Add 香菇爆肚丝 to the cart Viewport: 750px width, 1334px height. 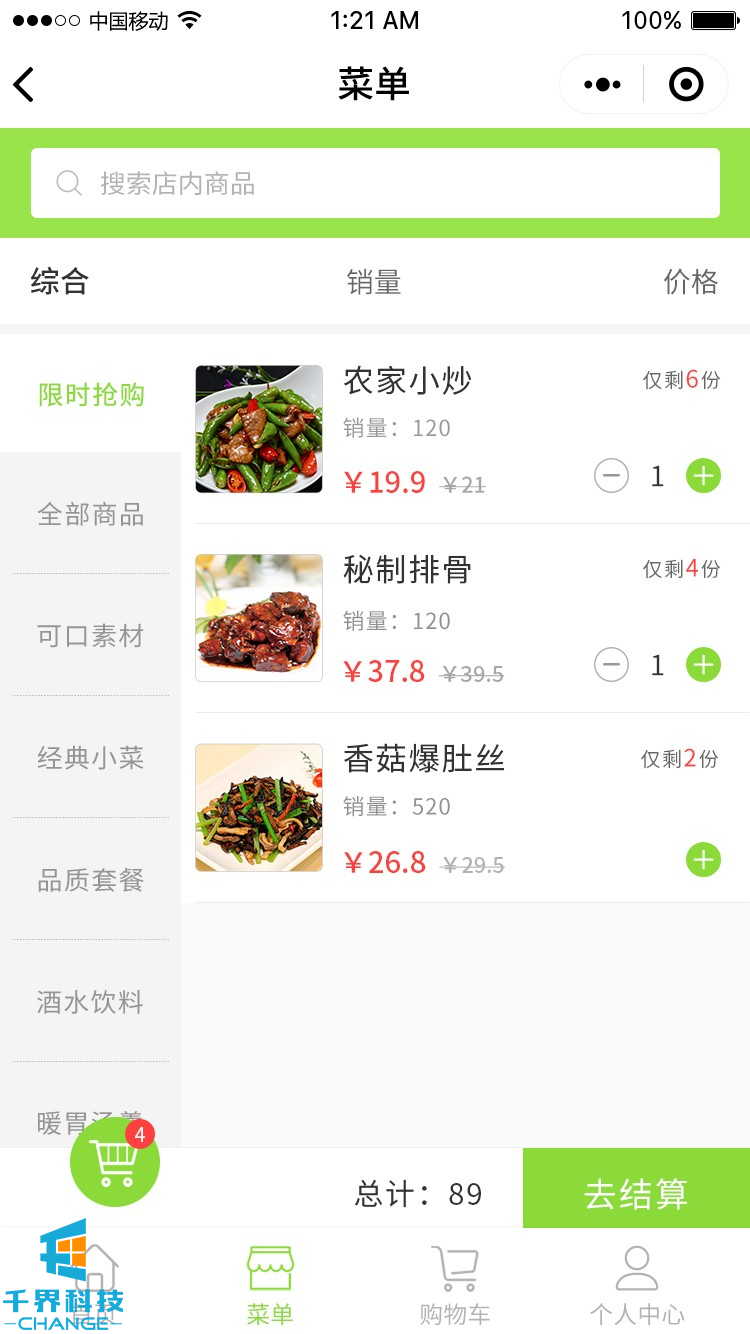click(x=703, y=859)
